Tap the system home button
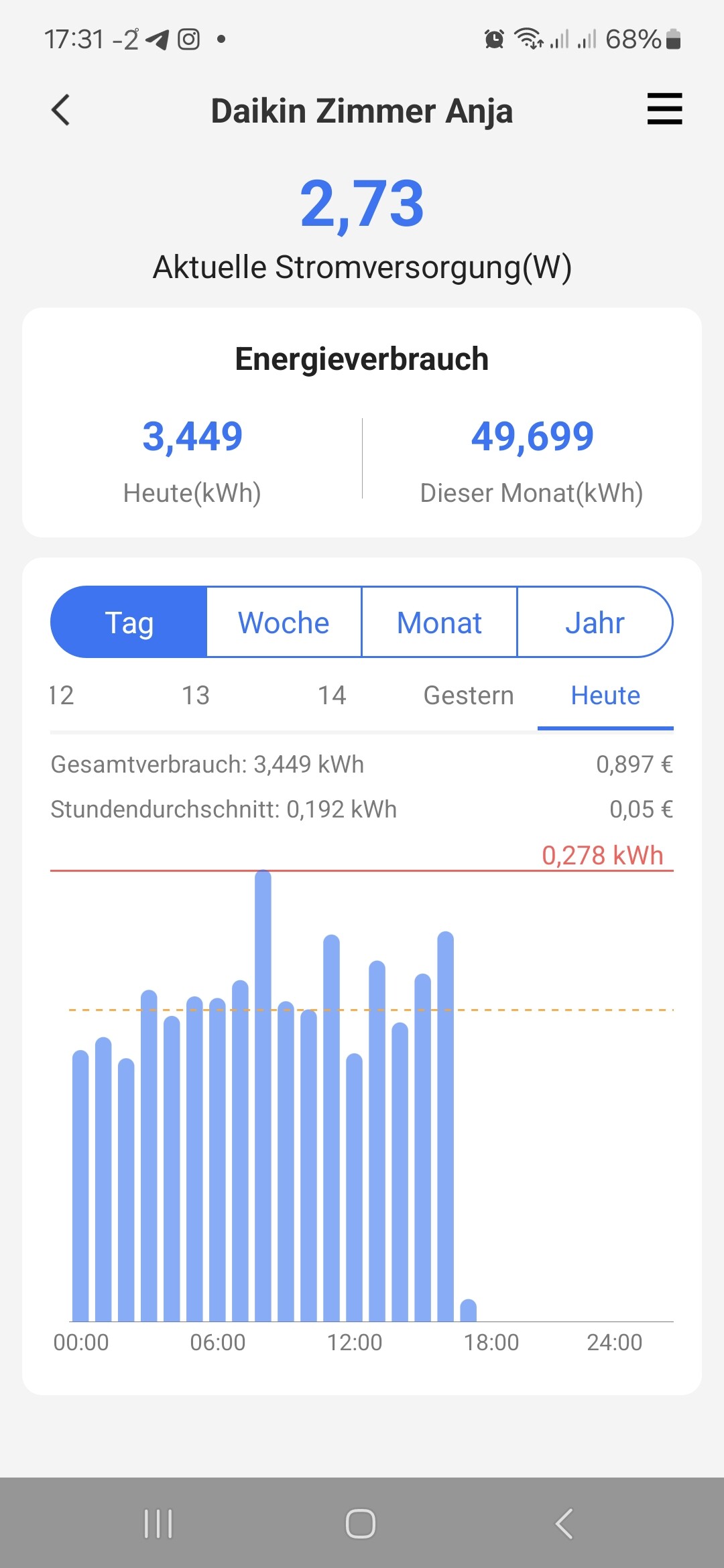 pyautogui.click(x=361, y=1524)
